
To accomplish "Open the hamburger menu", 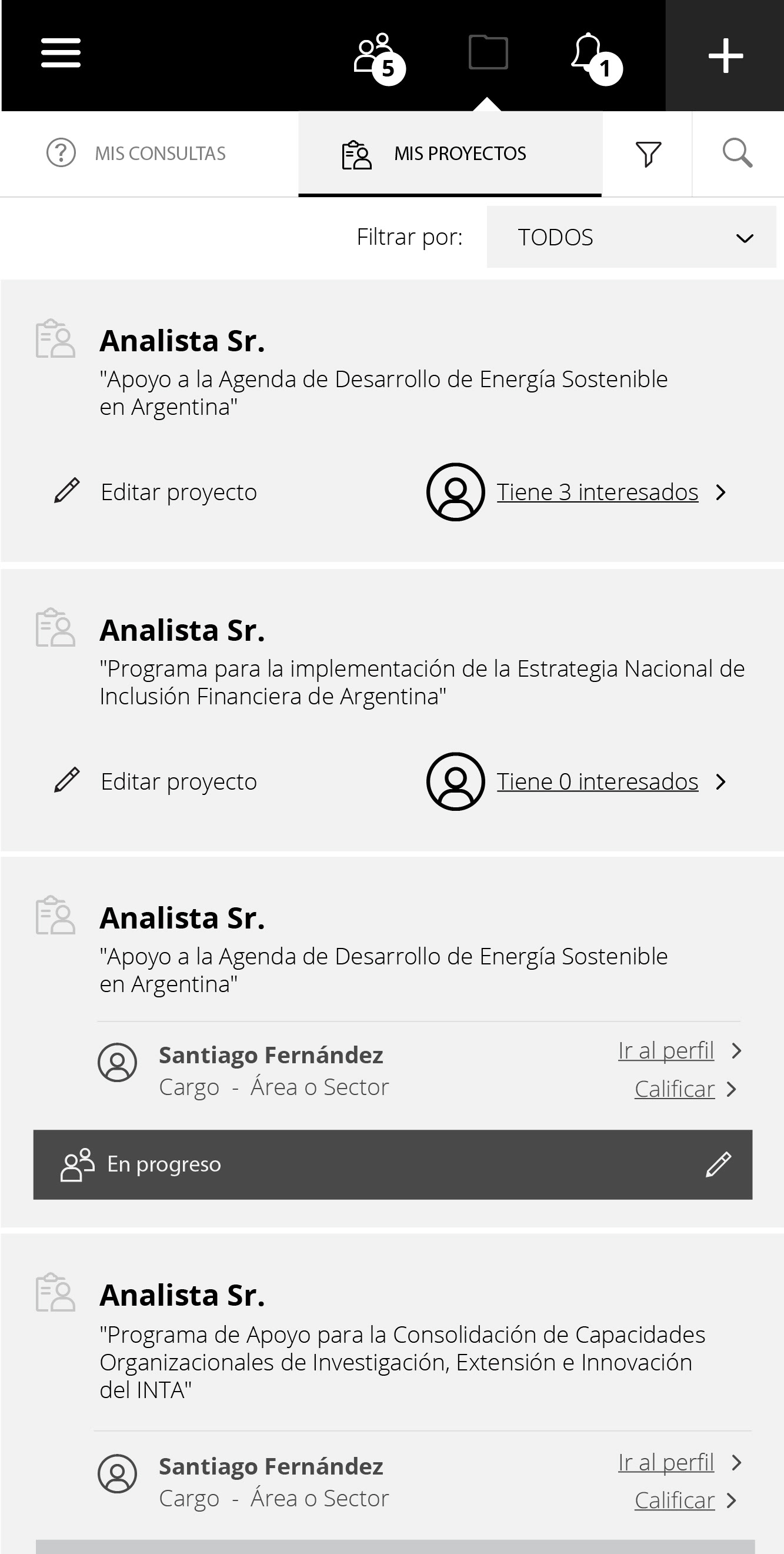I will coord(61,53).
